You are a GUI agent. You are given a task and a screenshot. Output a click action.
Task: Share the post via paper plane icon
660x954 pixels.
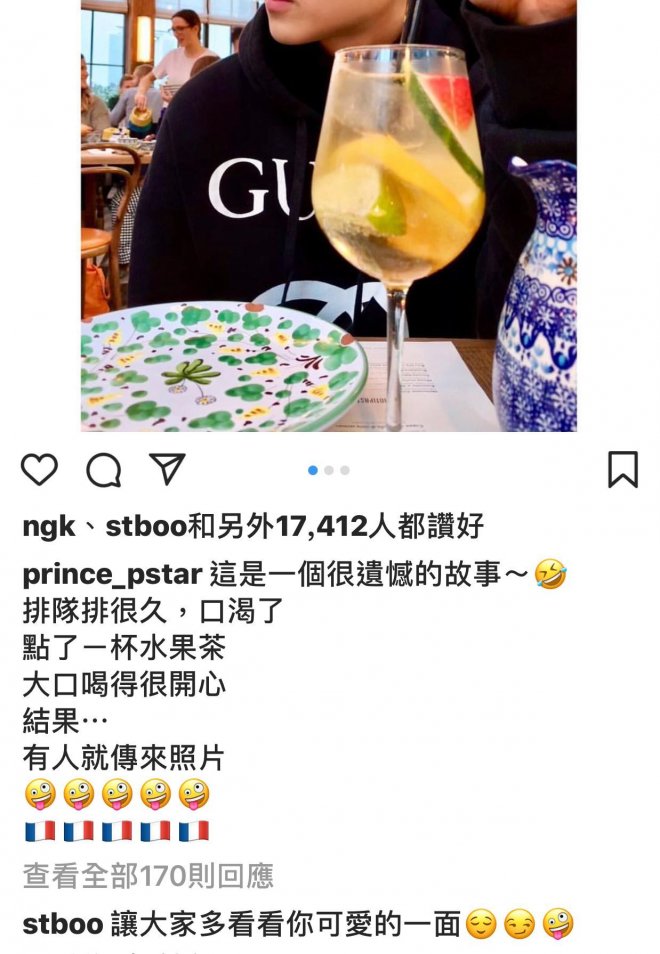(166, 468)
